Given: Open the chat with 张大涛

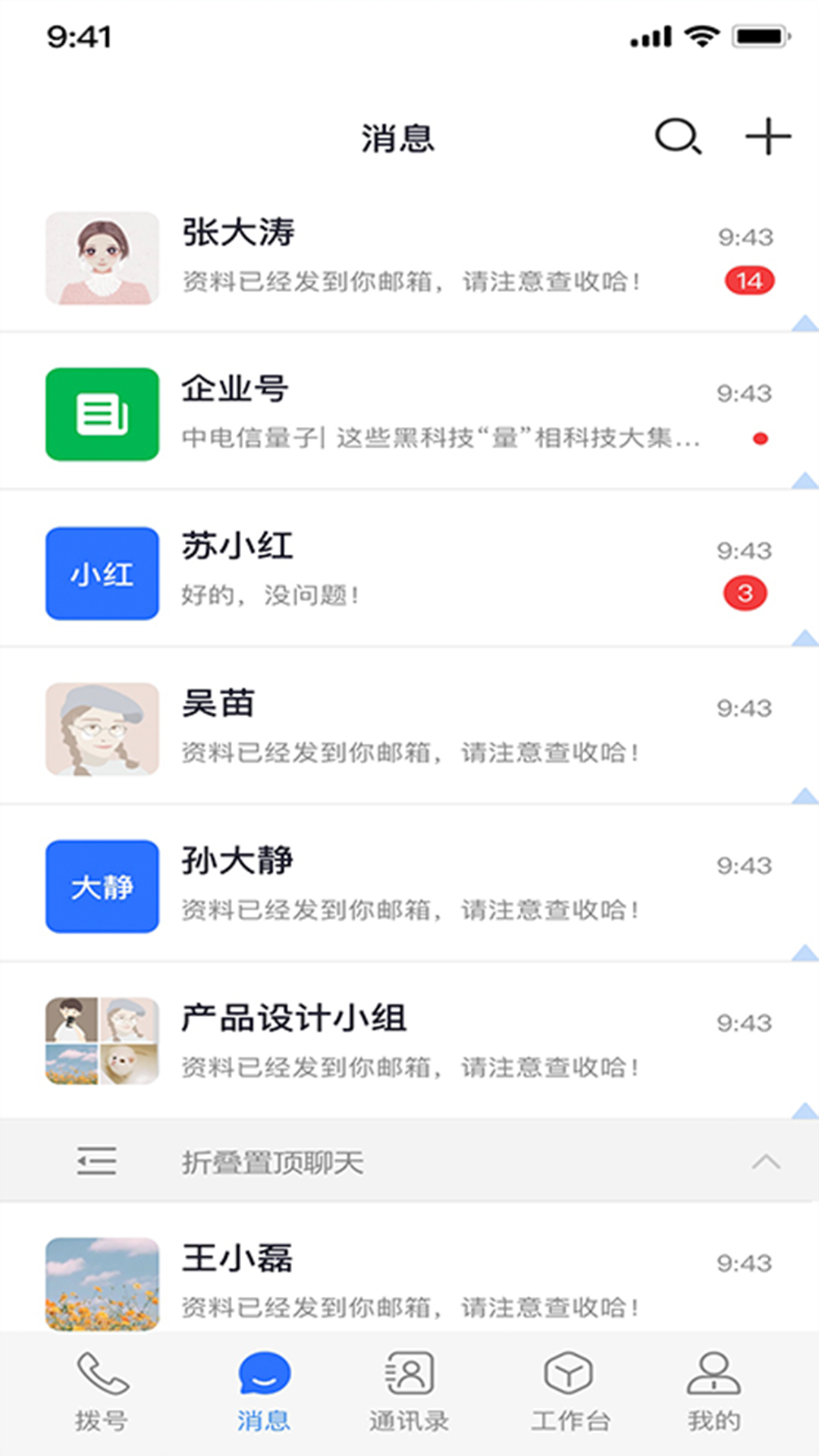Looking at the screenshot, I should (x=409, y=258).
